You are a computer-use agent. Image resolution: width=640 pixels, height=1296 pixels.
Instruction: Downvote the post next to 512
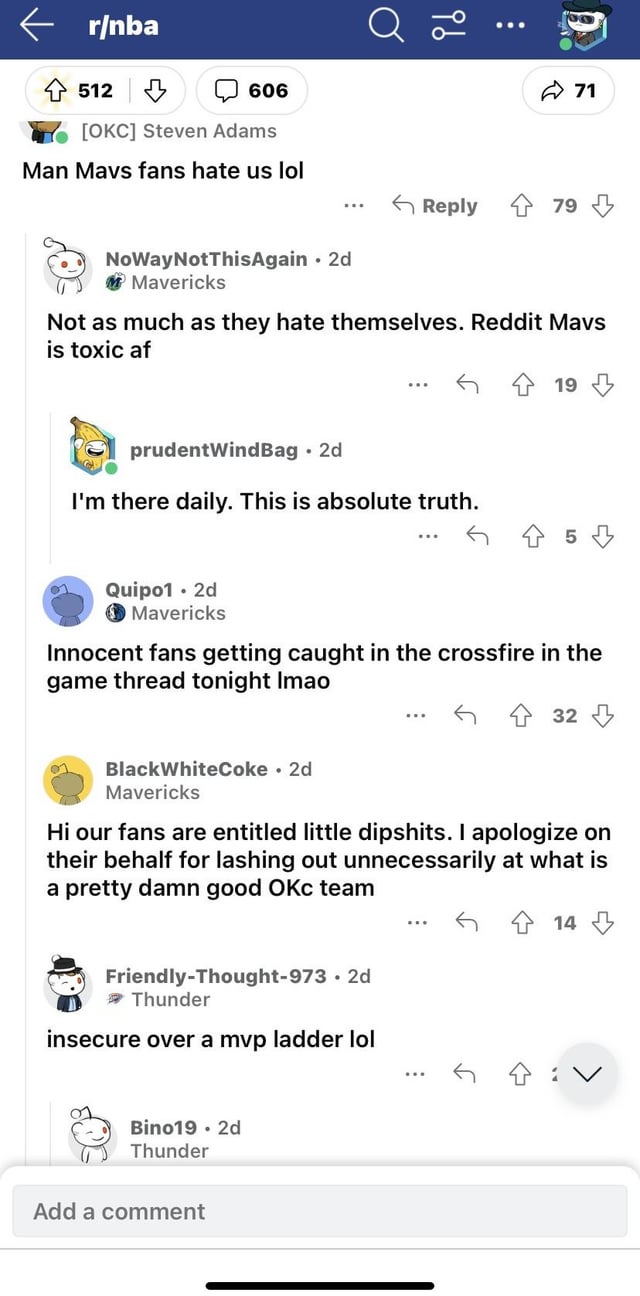coord(155,91)
